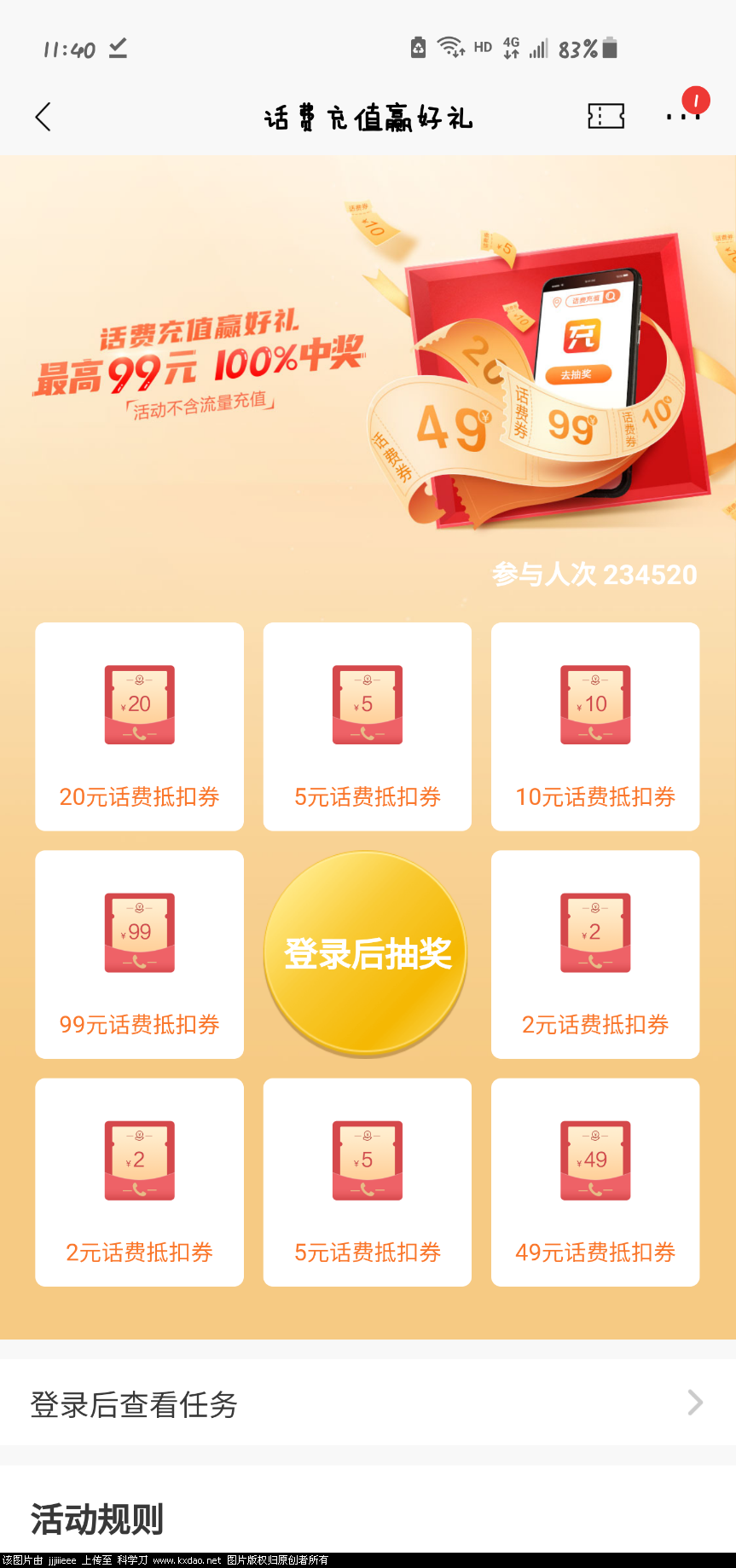The image size is (736, 1568).
Task: Select the 话费充值赢好礼 title
Action: tap(367, 118)
